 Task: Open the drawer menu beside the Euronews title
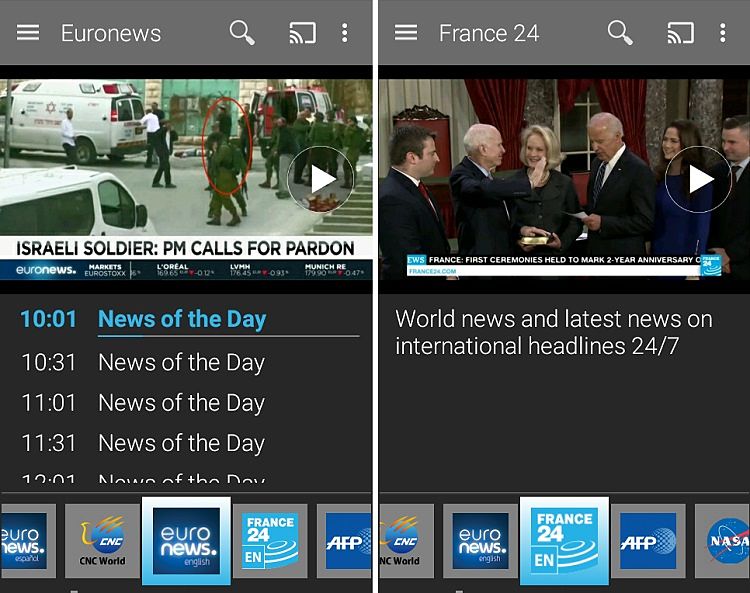(28, 33)
